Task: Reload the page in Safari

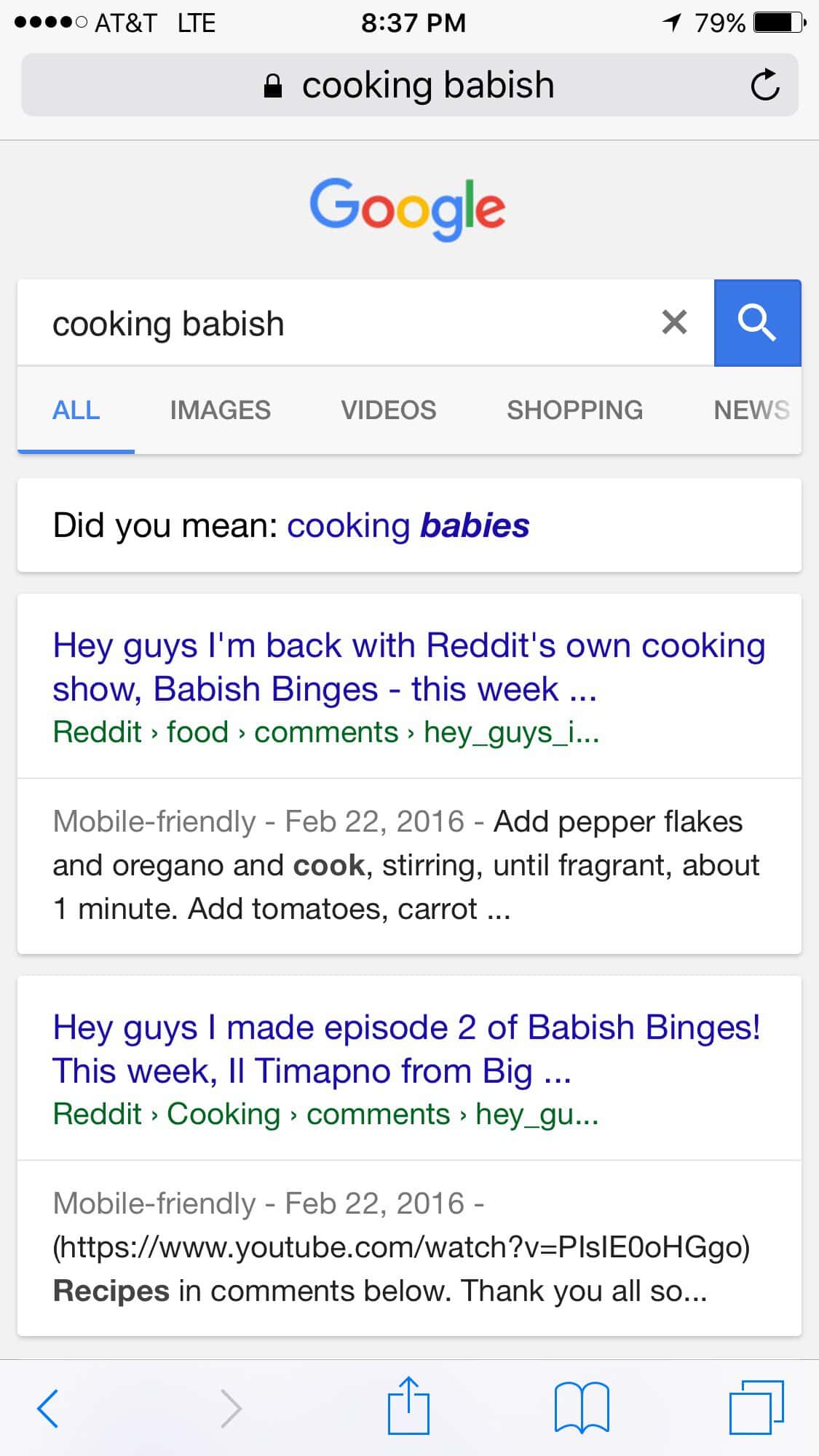Action: coord(764,85)
